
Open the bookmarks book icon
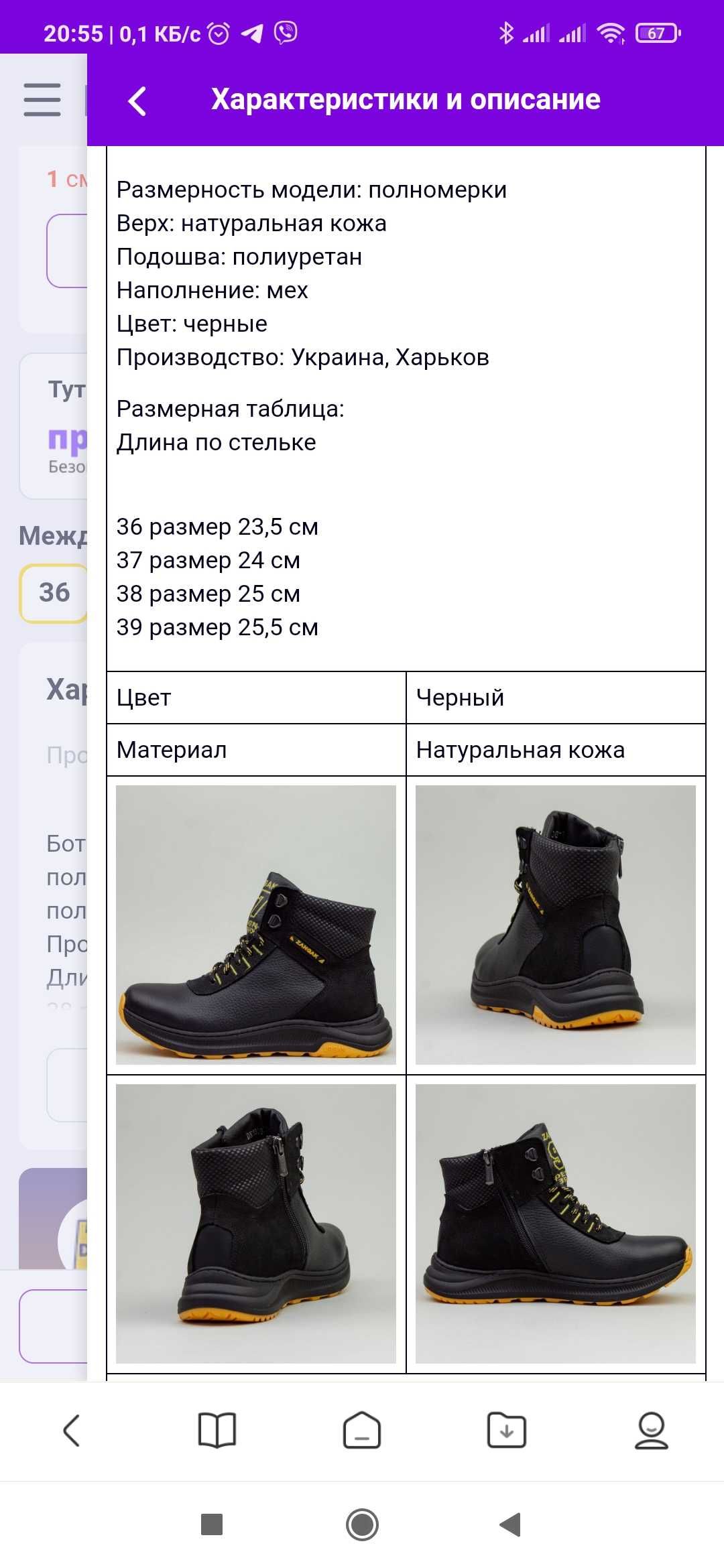tap(217, 1431)
